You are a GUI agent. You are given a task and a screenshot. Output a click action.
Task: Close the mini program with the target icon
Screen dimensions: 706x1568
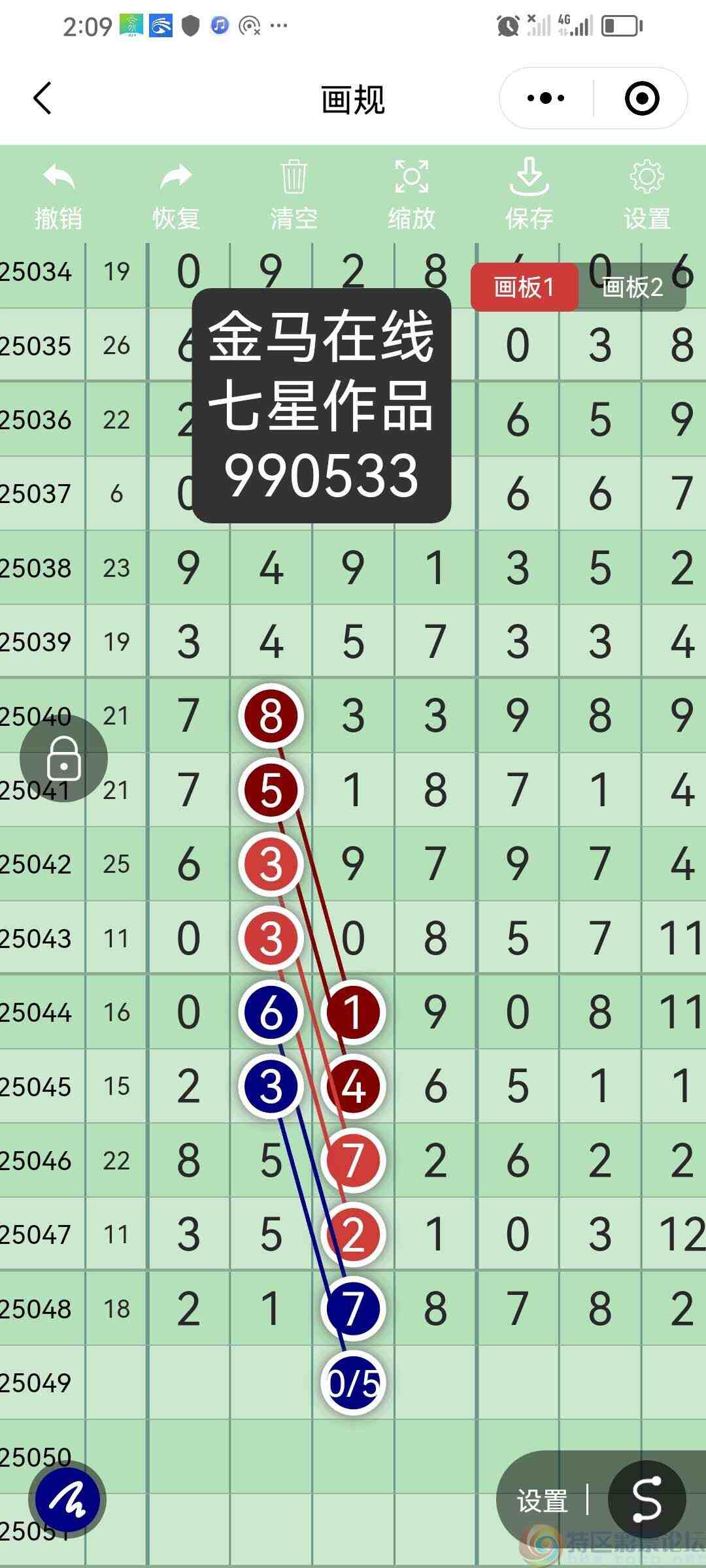(x=641, y=99)
